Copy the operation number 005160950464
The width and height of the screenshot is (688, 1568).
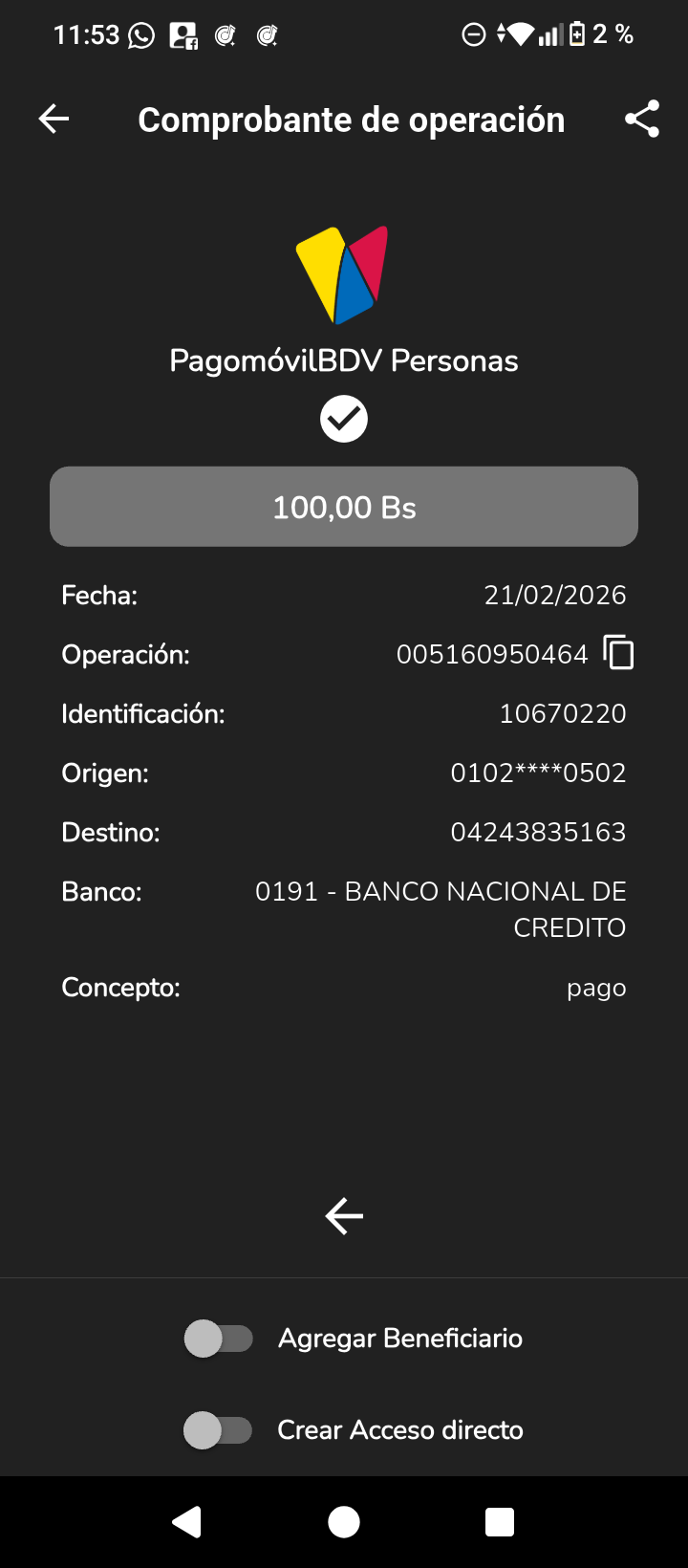[619, 654]
